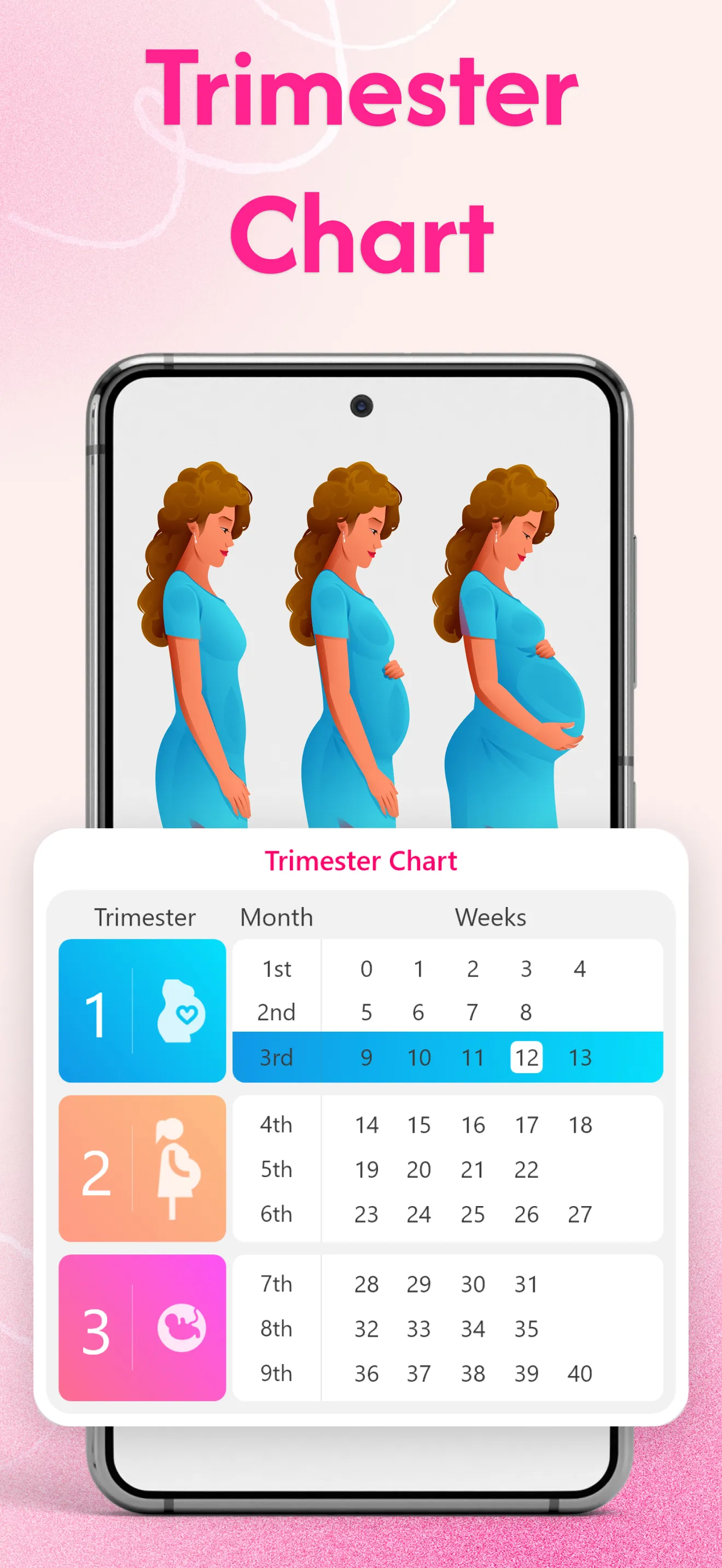Expand the 6th month row
The width and height of the screenshot is (722, 1568).
click(275, 1214)
